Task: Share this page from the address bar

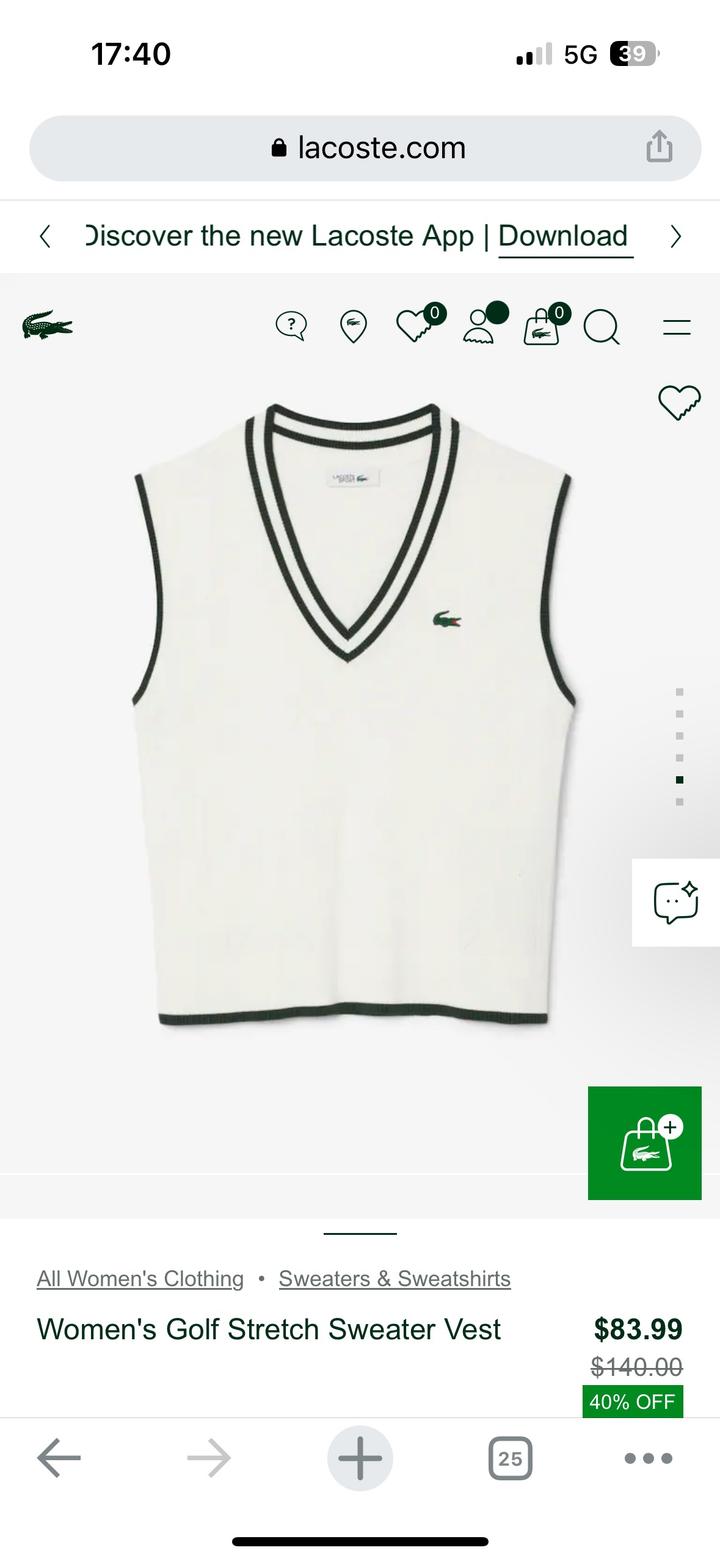Action: 659,147
